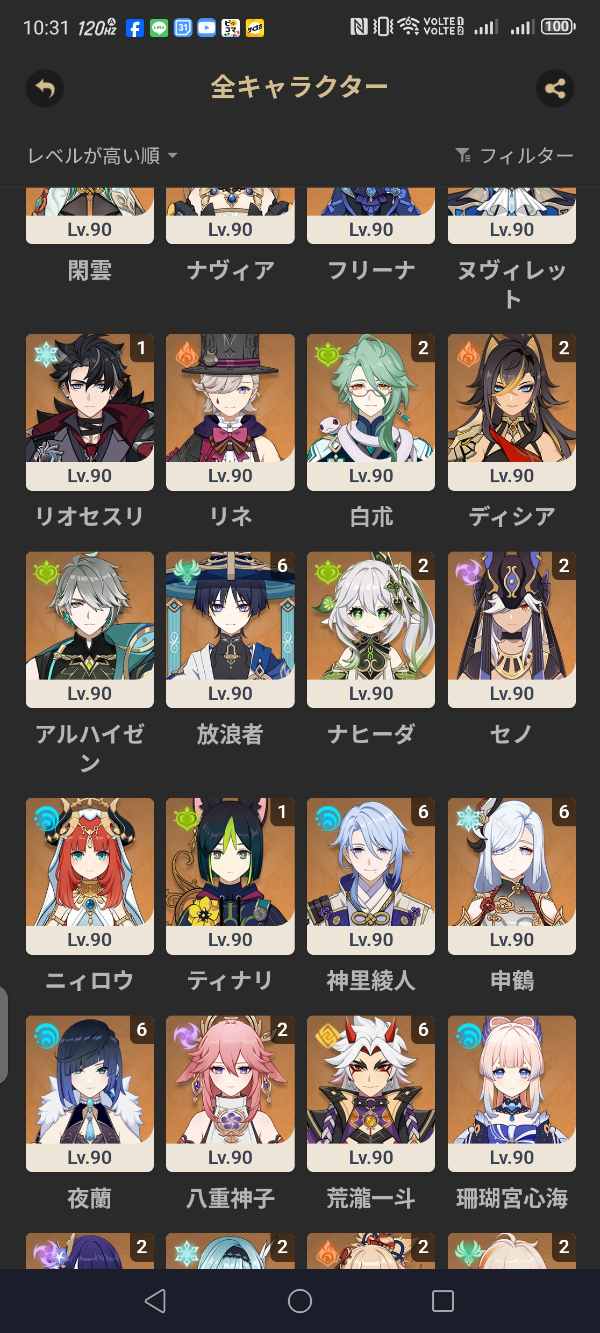Image resolution: width=600 pixels, height=1333 pixels.
Task: Select the 申鶴 character card
Action: point(512,876)
